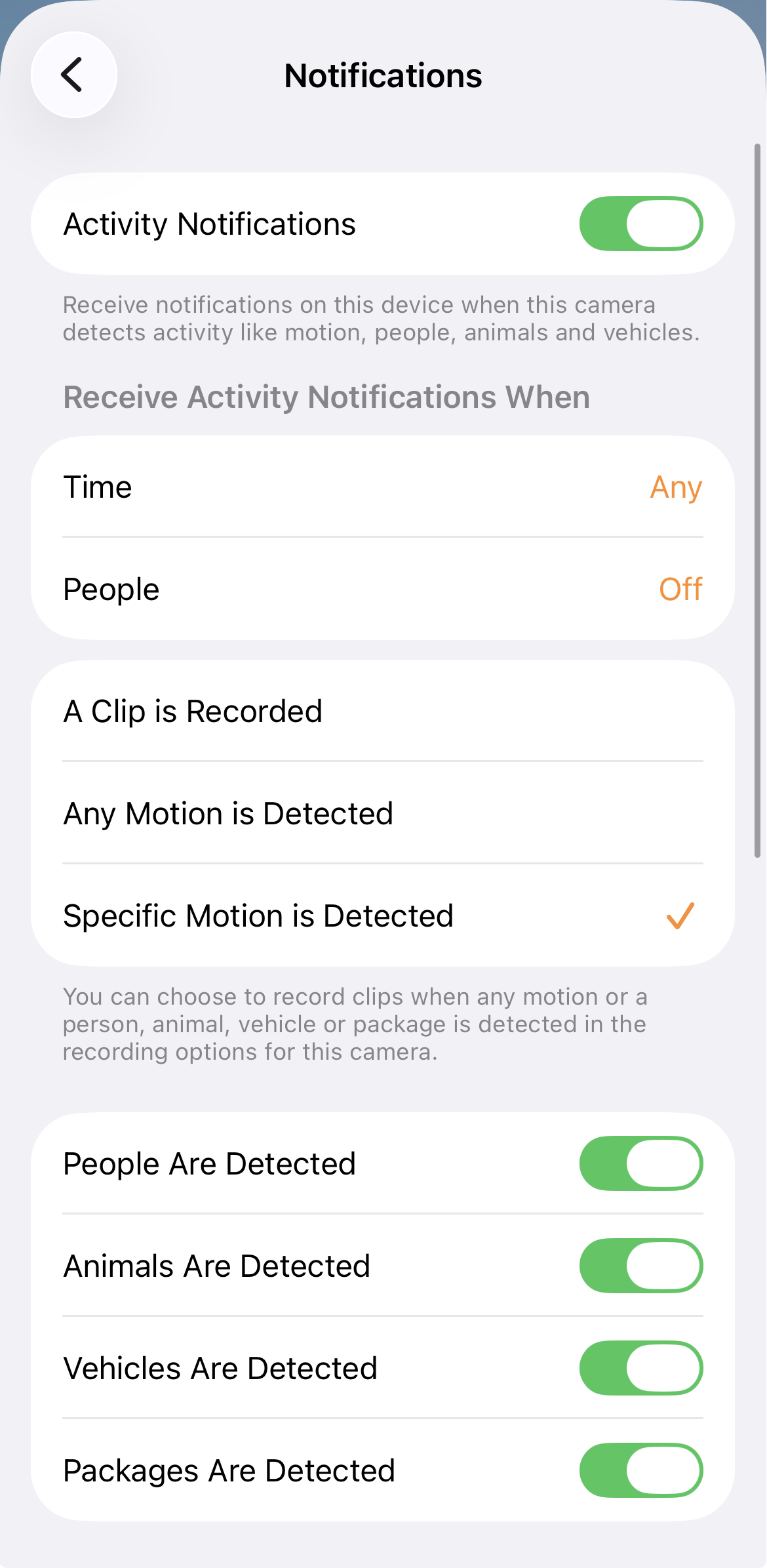Image resolution: width=767 pixels, height=1568 pixels.
Task: Disable People Are Detected toggle
Action: point(640,1163)
